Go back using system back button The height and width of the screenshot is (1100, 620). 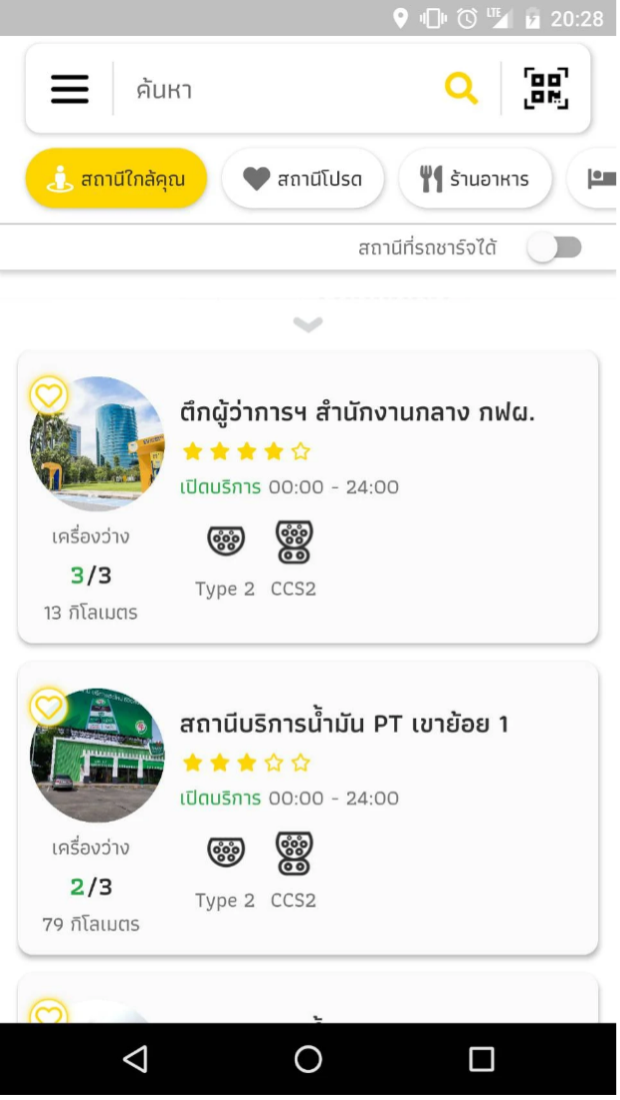pos(135,1059)
